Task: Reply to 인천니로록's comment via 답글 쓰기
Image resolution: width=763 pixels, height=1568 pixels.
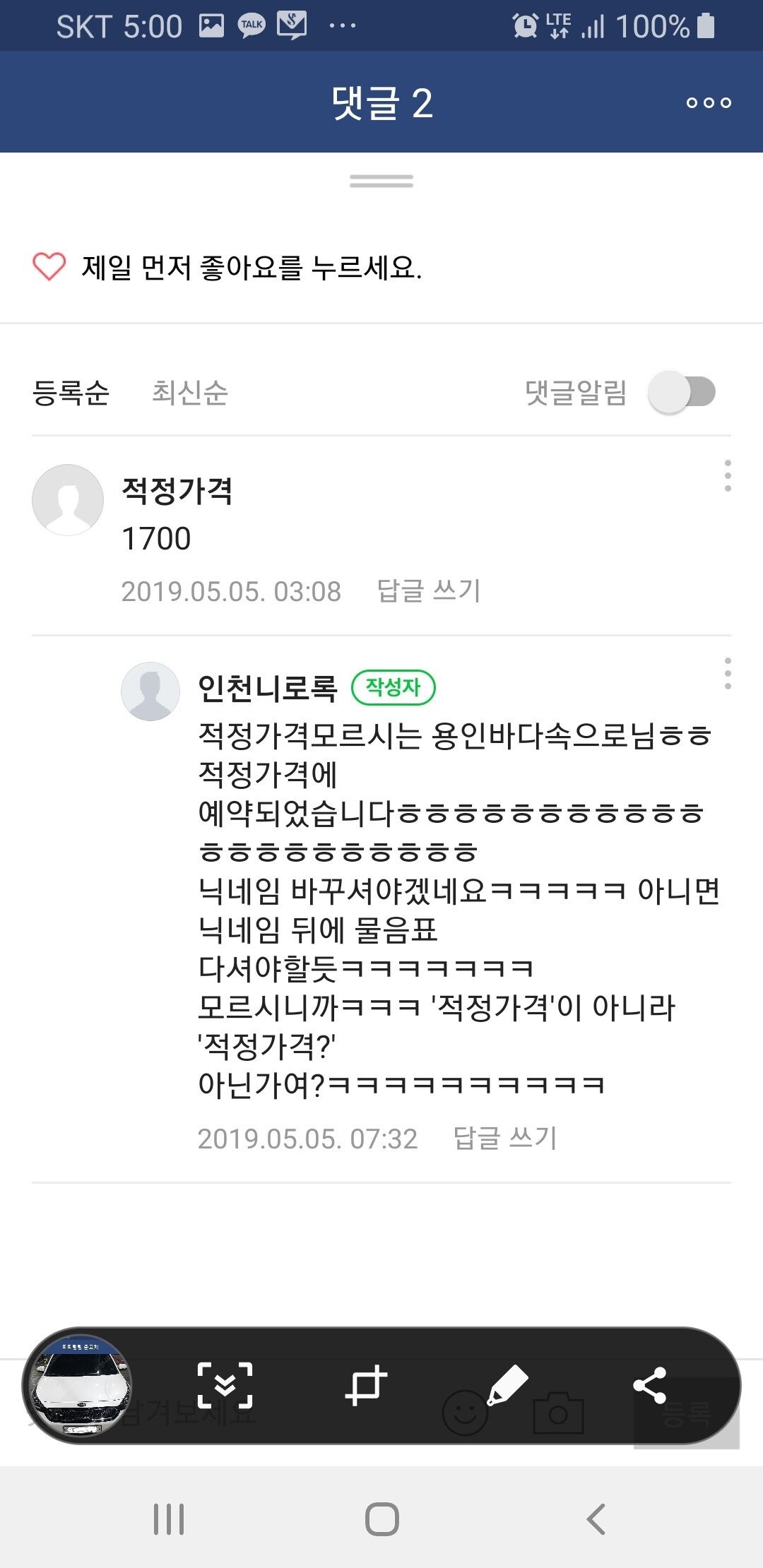Action: pos(505,1138)
